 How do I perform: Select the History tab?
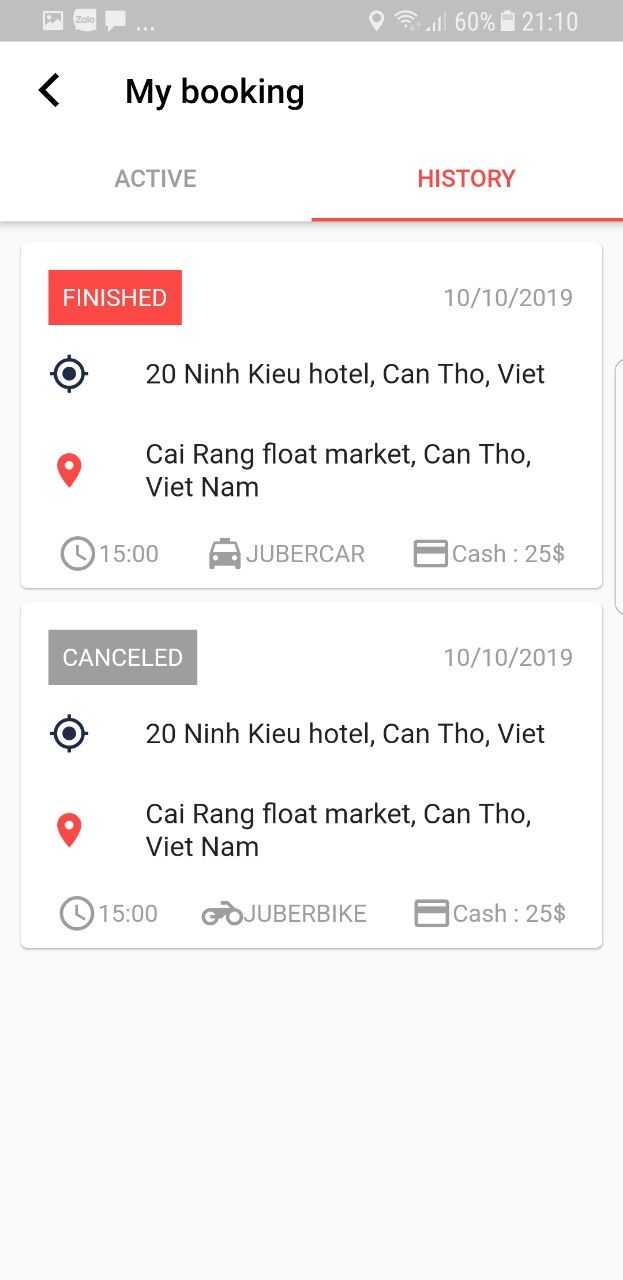(x=467, y=179)
